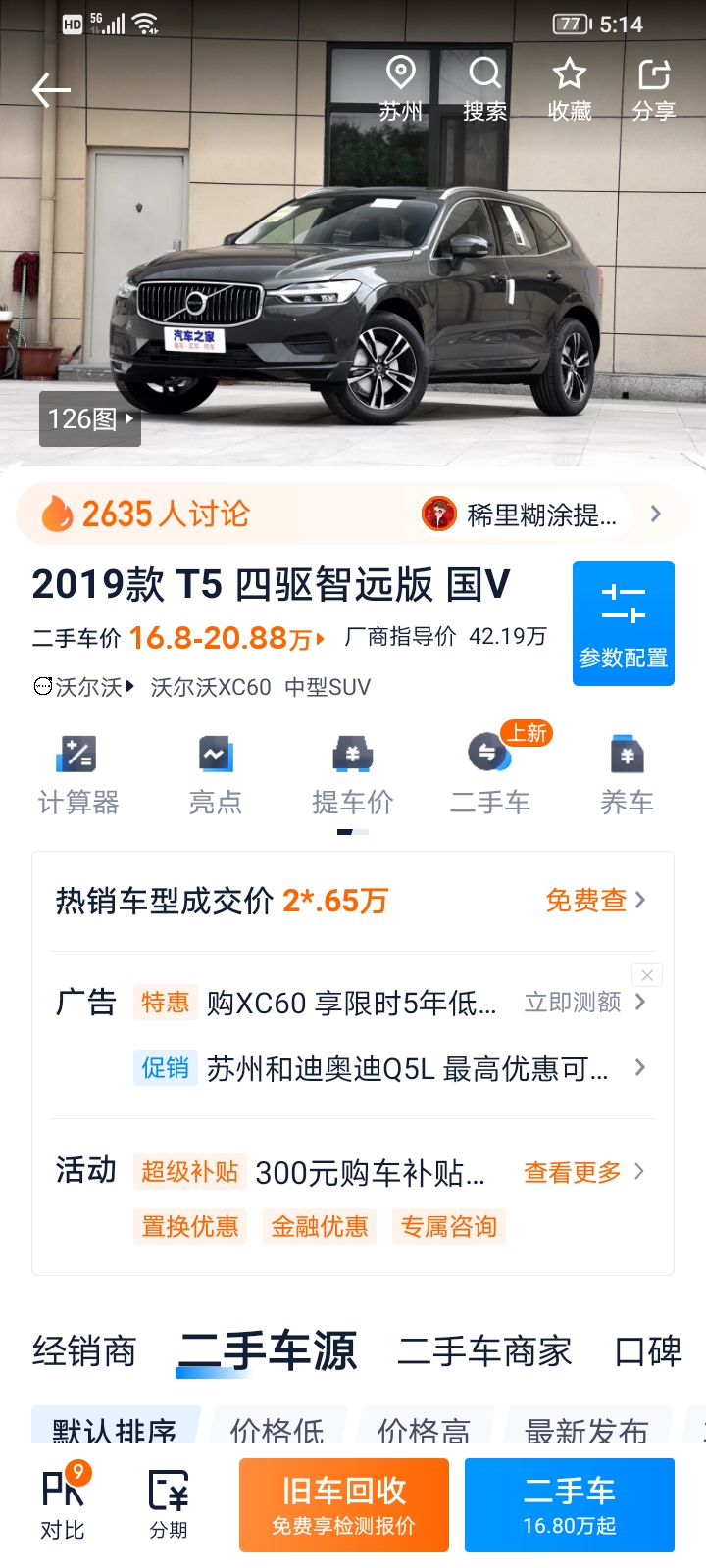Open the 二手车 shortcut marked 上新

[x=490, y=775]
